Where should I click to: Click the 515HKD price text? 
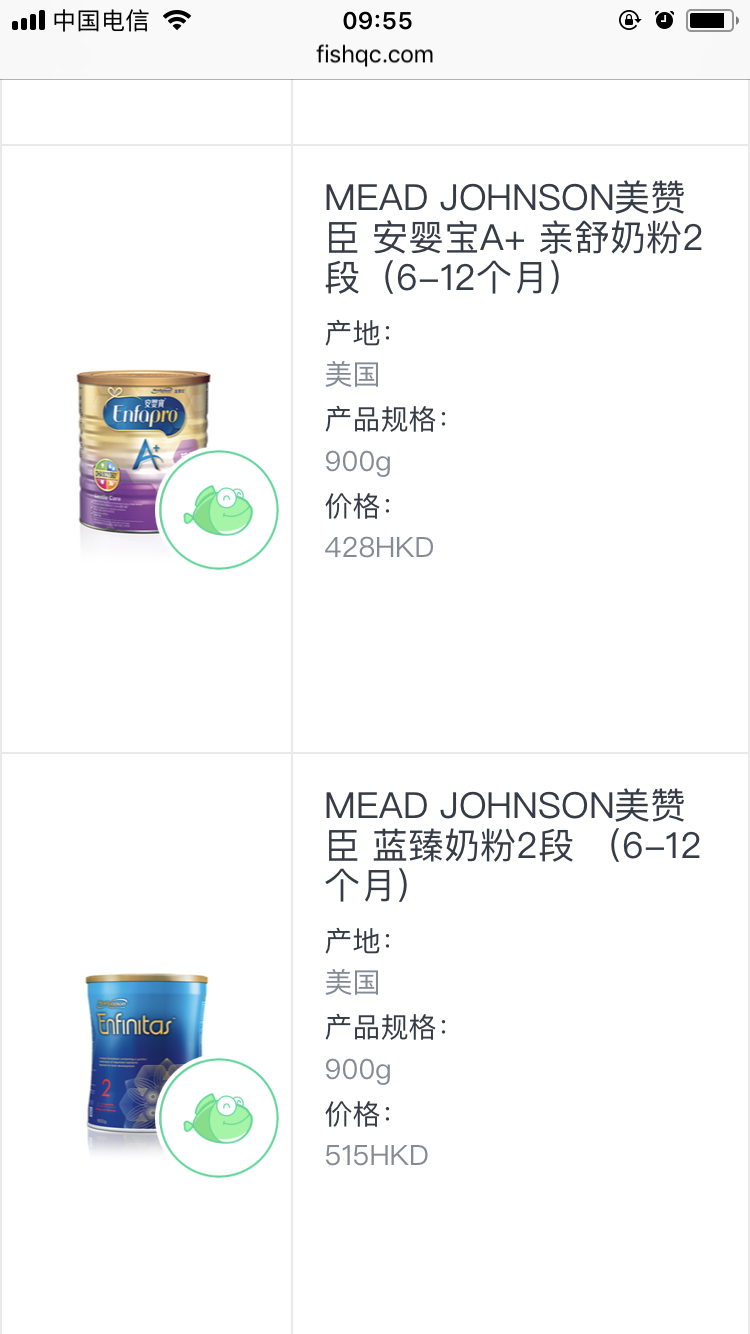click(x=378, y=1155)
